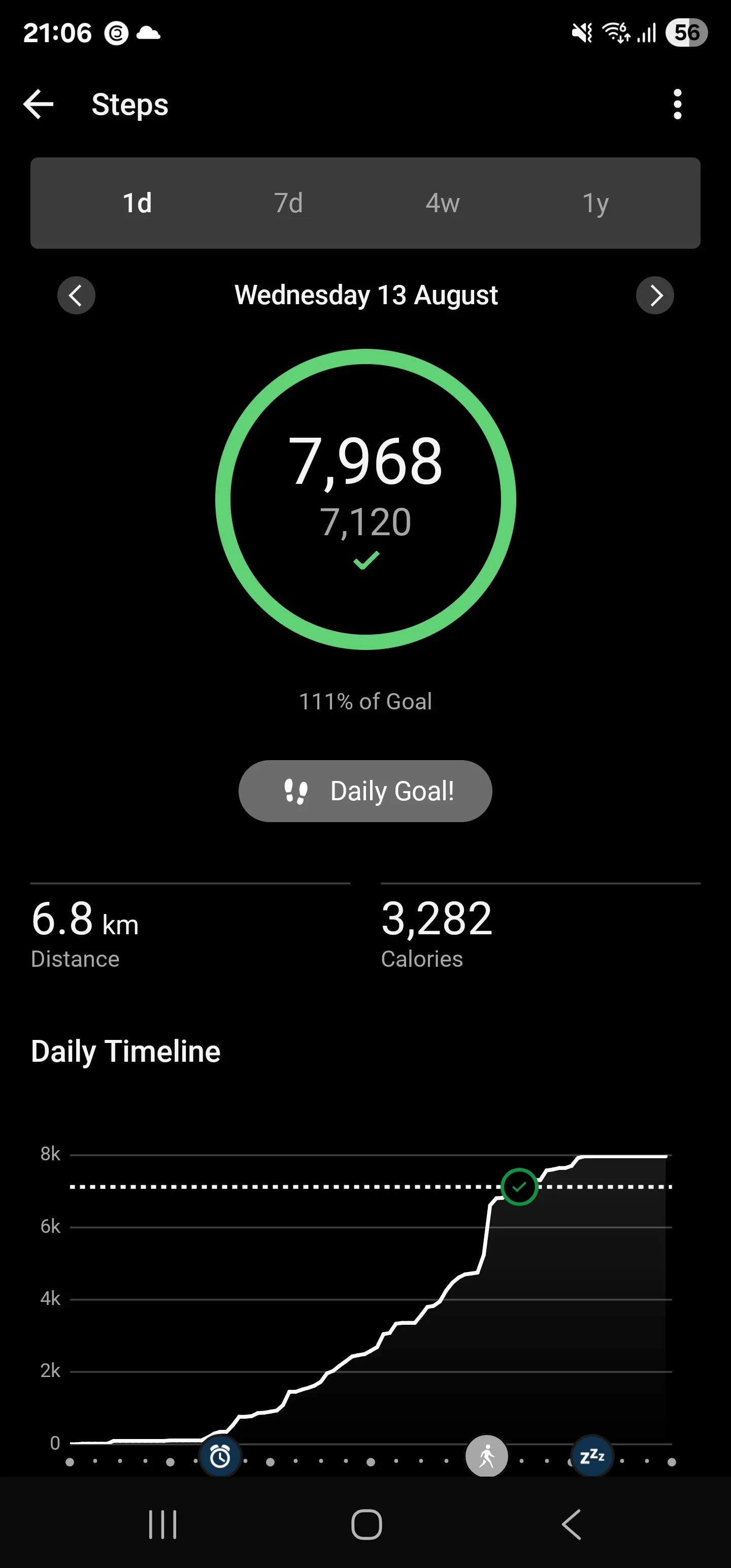This screenshot has width=731, height=1568.
Task: Open the three-dot overflow menu
Action: [x=677, y=104]
